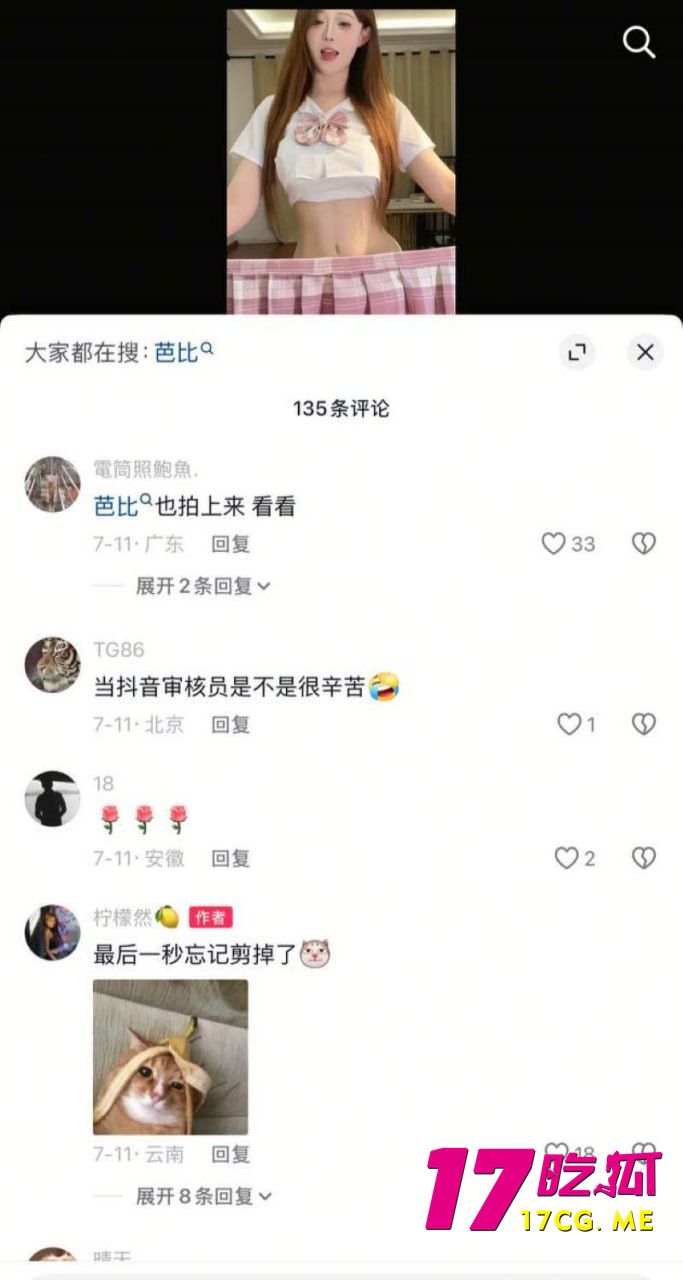
Task: Dislike the comment by 電筒照鮑魚
Action: pyautogui.click(x=643, y=544)
